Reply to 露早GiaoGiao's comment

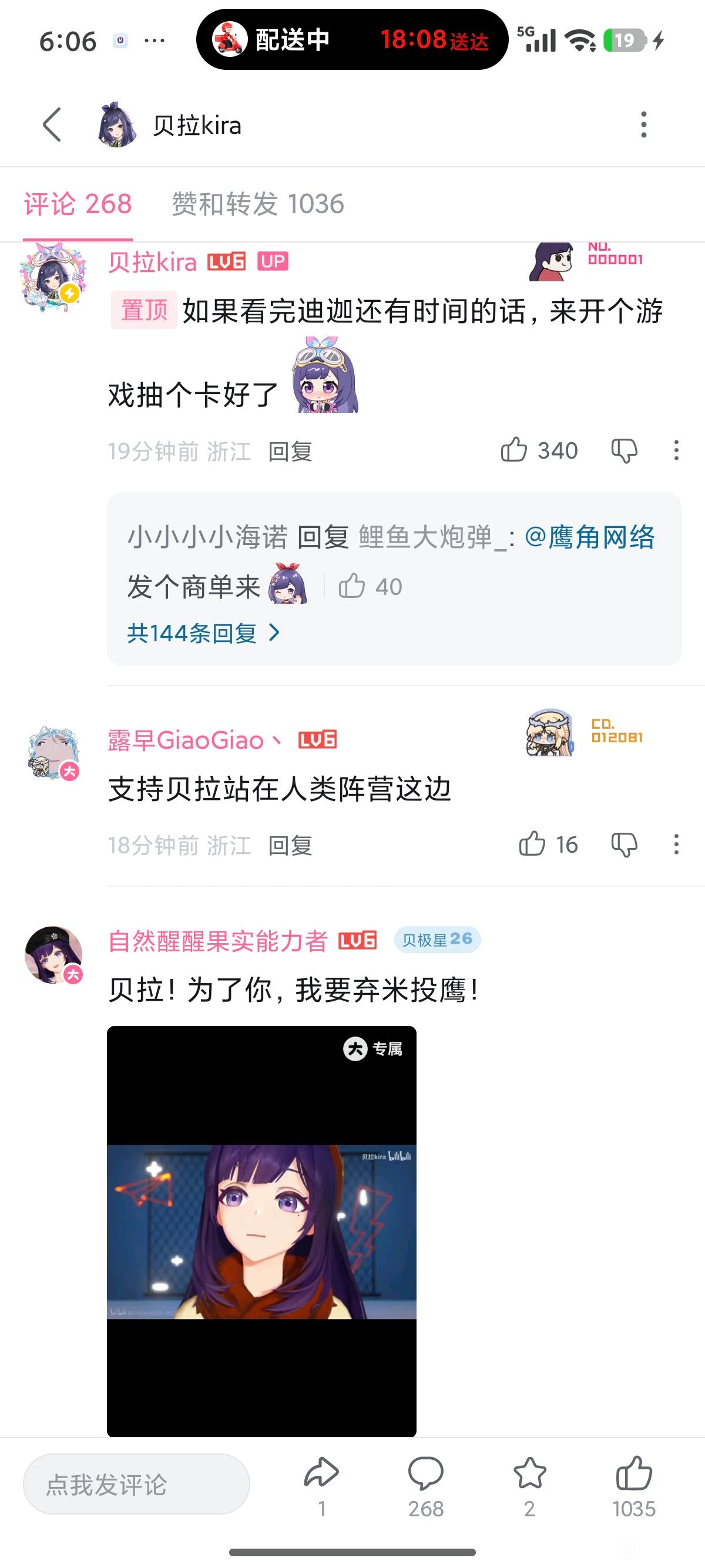point(290,846)
